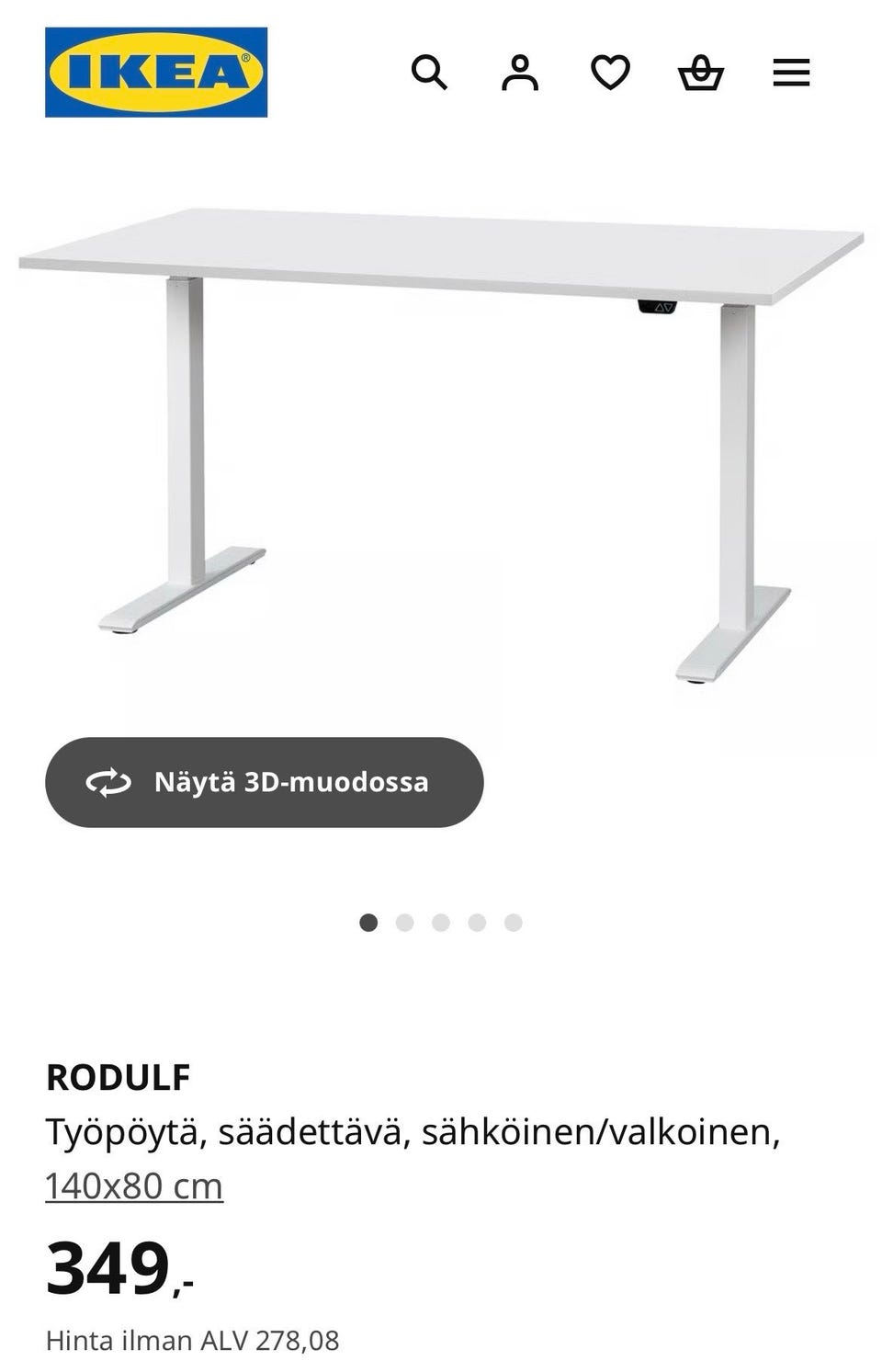
Task: Open the search icon
Action: (428, 73)
